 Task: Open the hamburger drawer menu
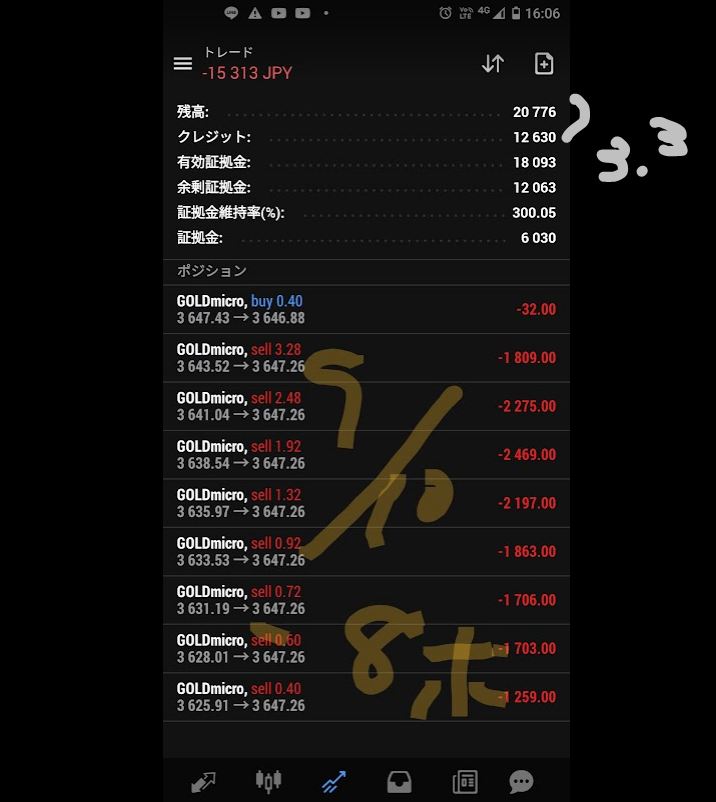point(182,63)
